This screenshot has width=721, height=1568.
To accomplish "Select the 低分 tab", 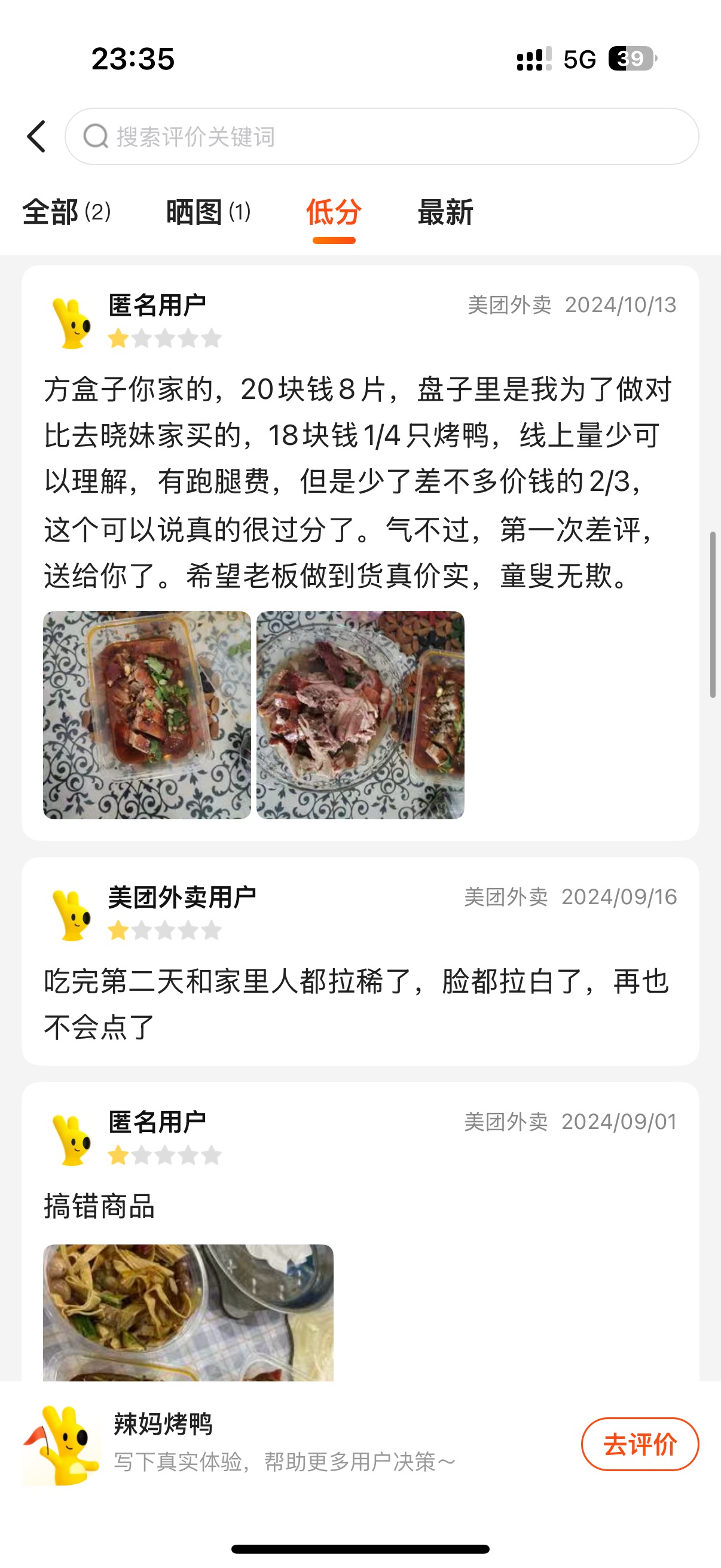I will 334,212.
